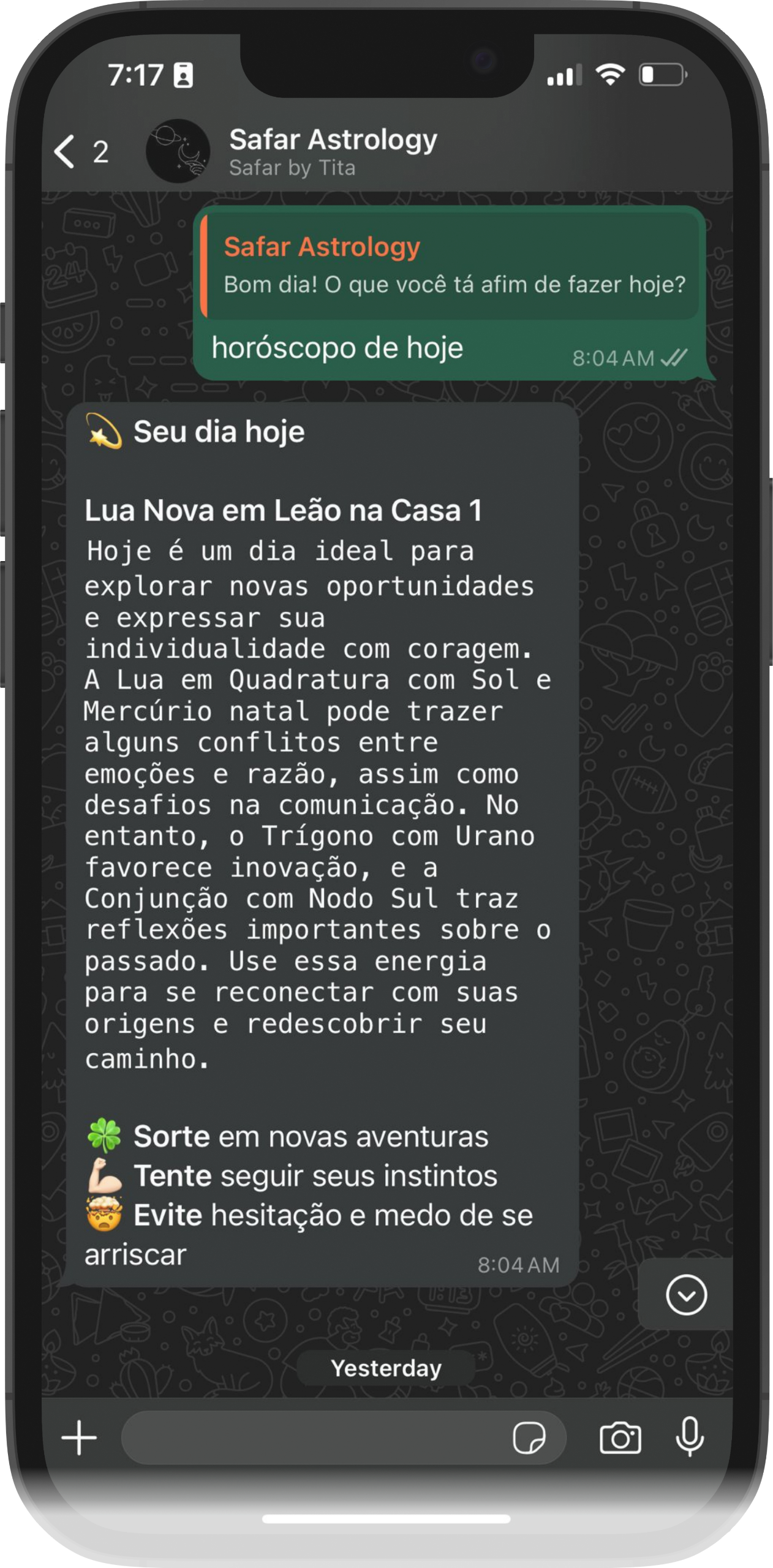Open Safar Astrology contact info
This screenshot has width=773, height=1568.
[333, 151]
